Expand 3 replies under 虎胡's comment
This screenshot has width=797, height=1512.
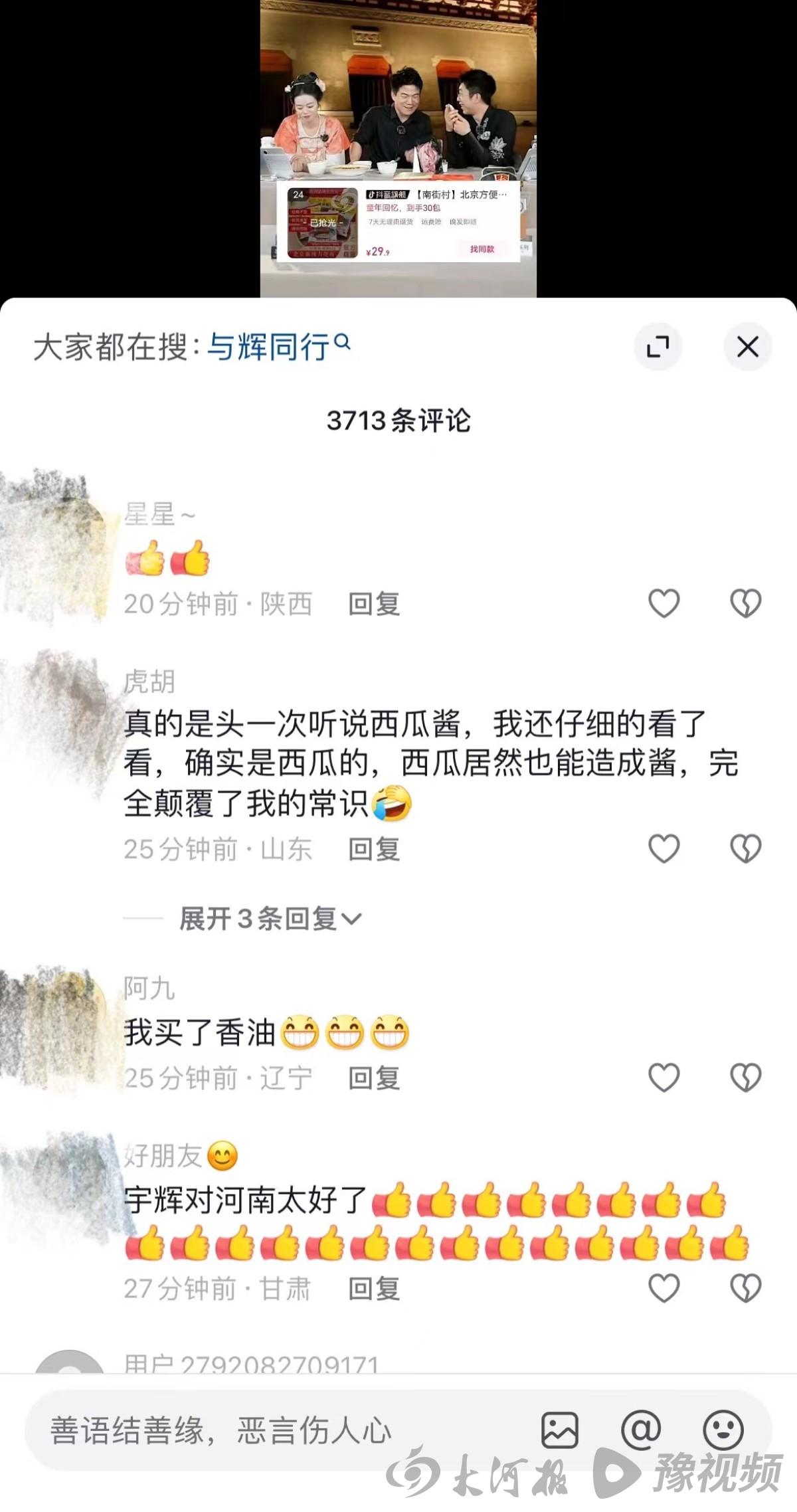click(270, 919)
